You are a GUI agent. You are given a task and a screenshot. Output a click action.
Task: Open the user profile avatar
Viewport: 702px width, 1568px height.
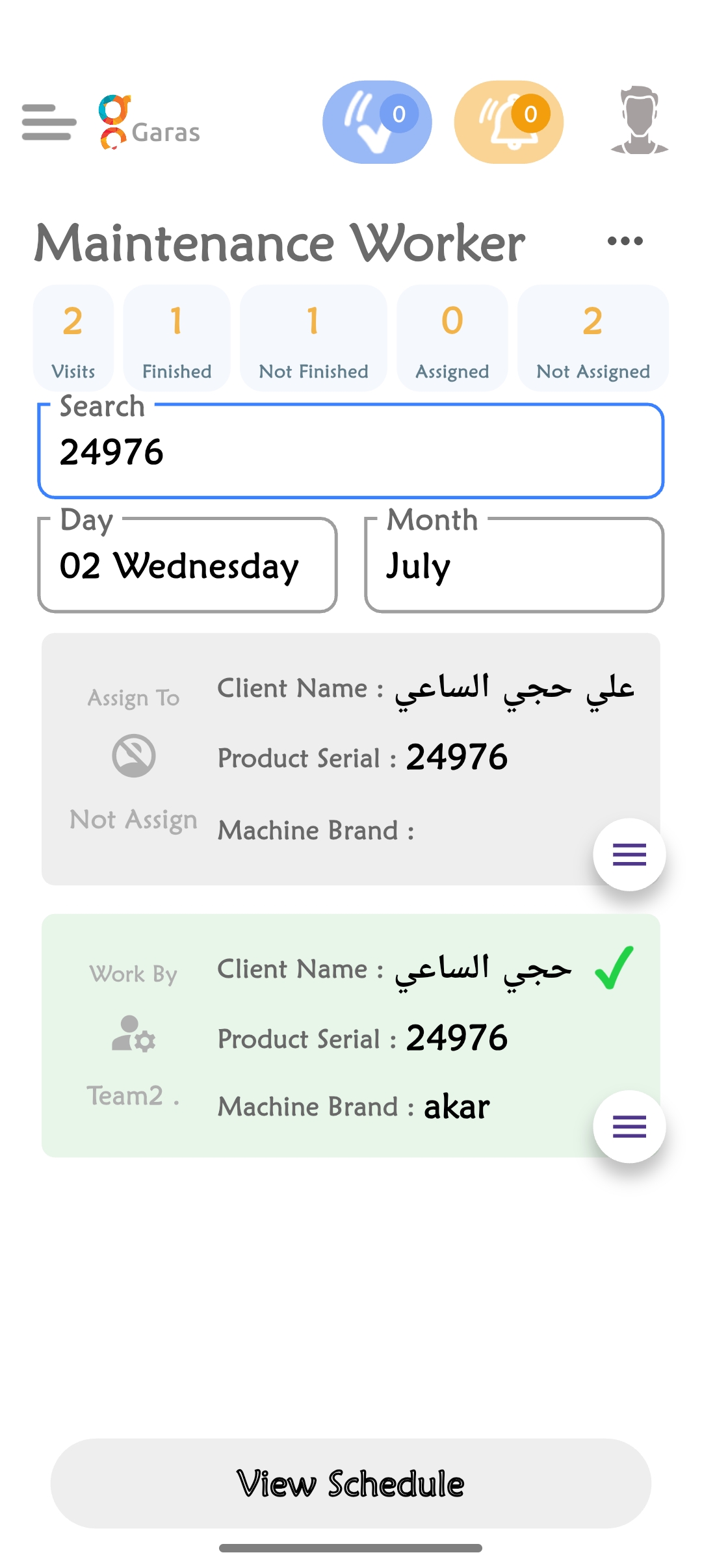click(x=639, y=121)
